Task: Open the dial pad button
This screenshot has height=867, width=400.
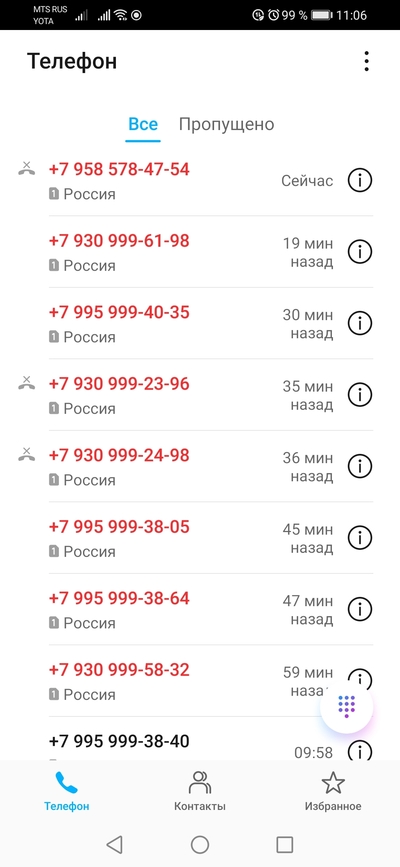Action: [x=346, y=707]
